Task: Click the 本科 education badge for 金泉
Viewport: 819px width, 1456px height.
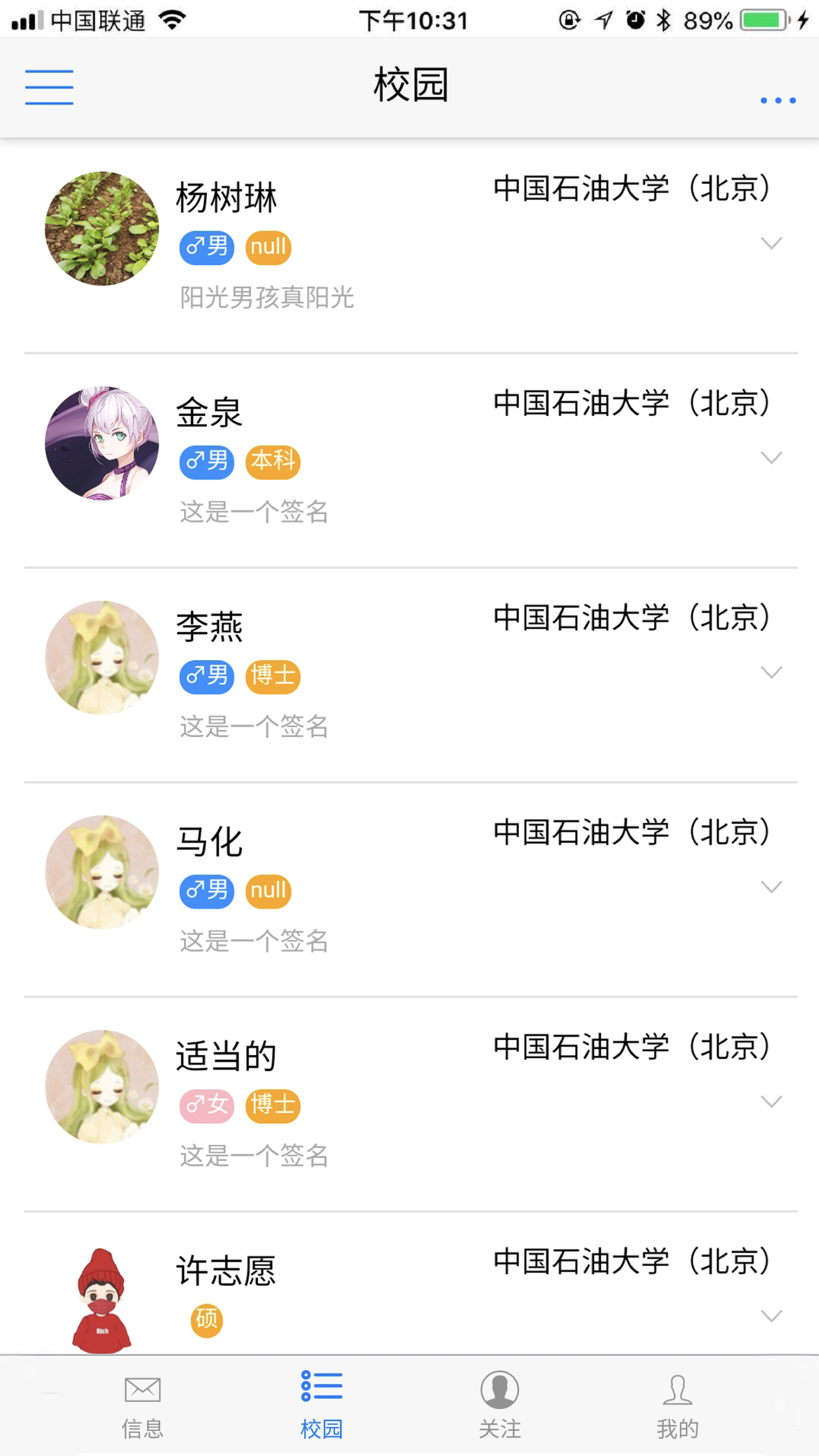Action: point(272,462)
